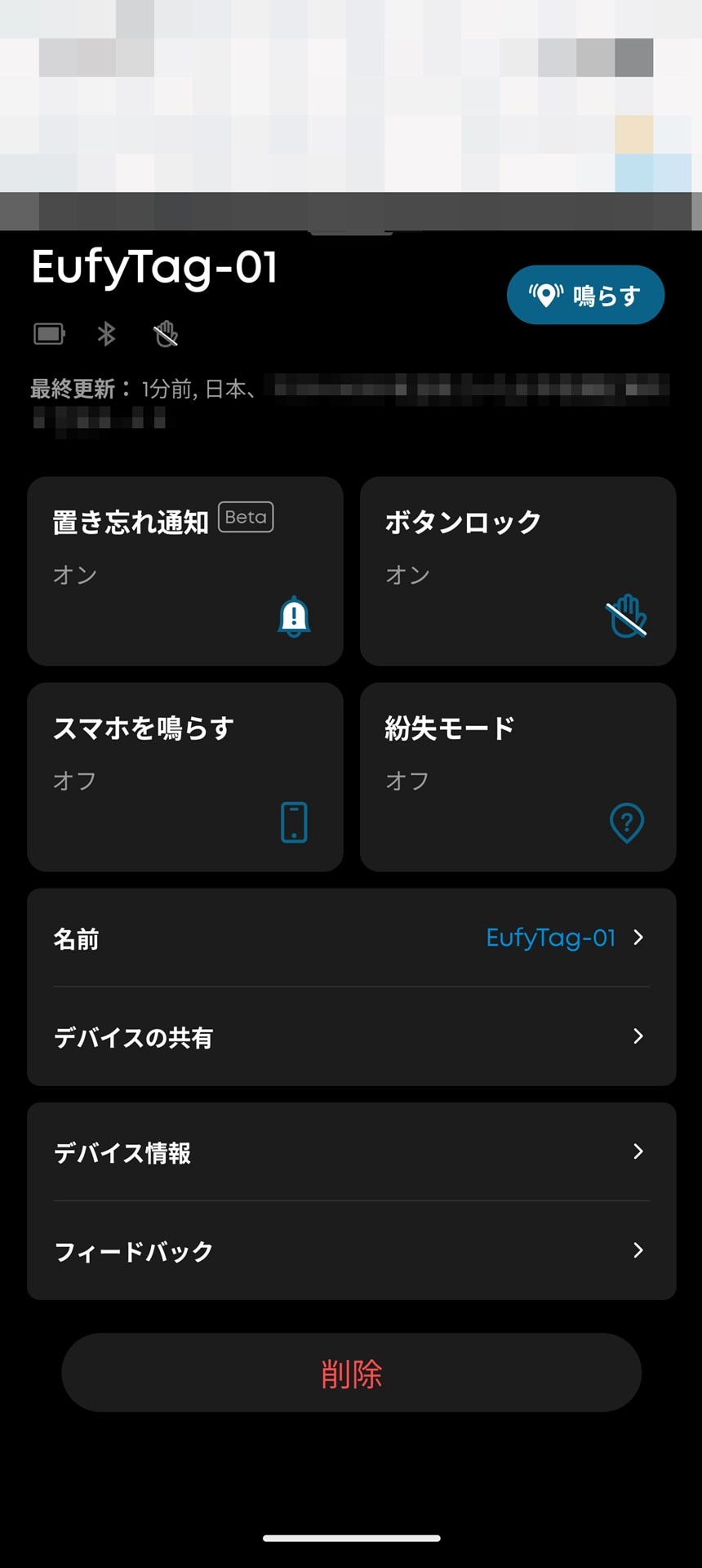Open the 紛失モード lost mode card
The width and height of the screenshot is (702, 1568).
pyautogui.click(x=518, y=777)
